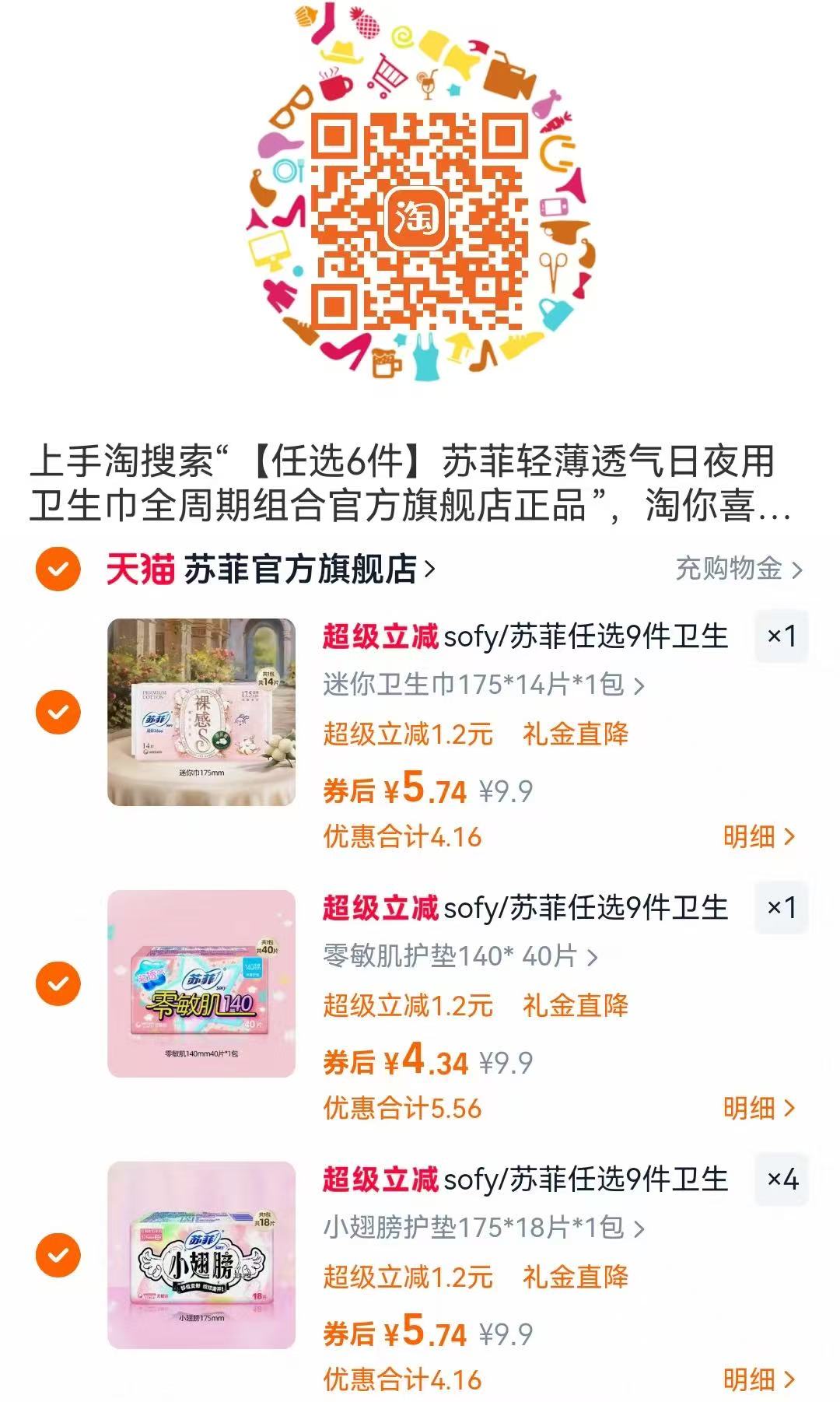Toggle selection of the 零敏肌护垫 item

click(x=58, y=984)
